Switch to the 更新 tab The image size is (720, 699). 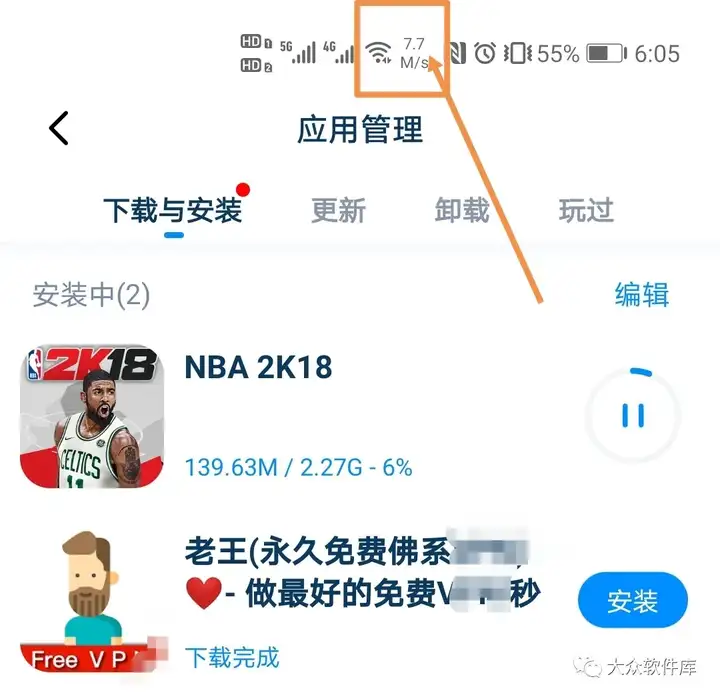[338, 210]
